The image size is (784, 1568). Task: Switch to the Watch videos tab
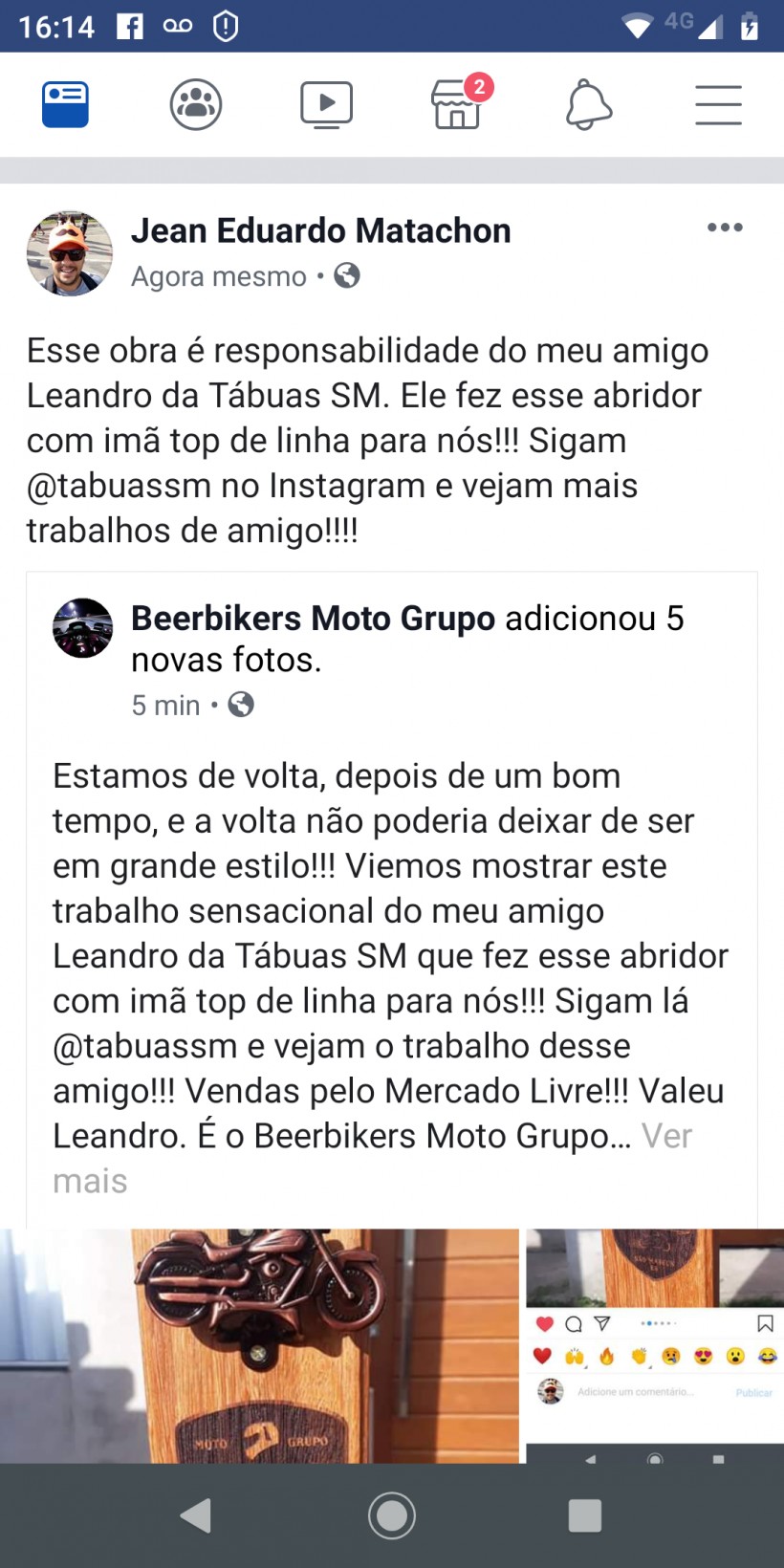point(326,104)
